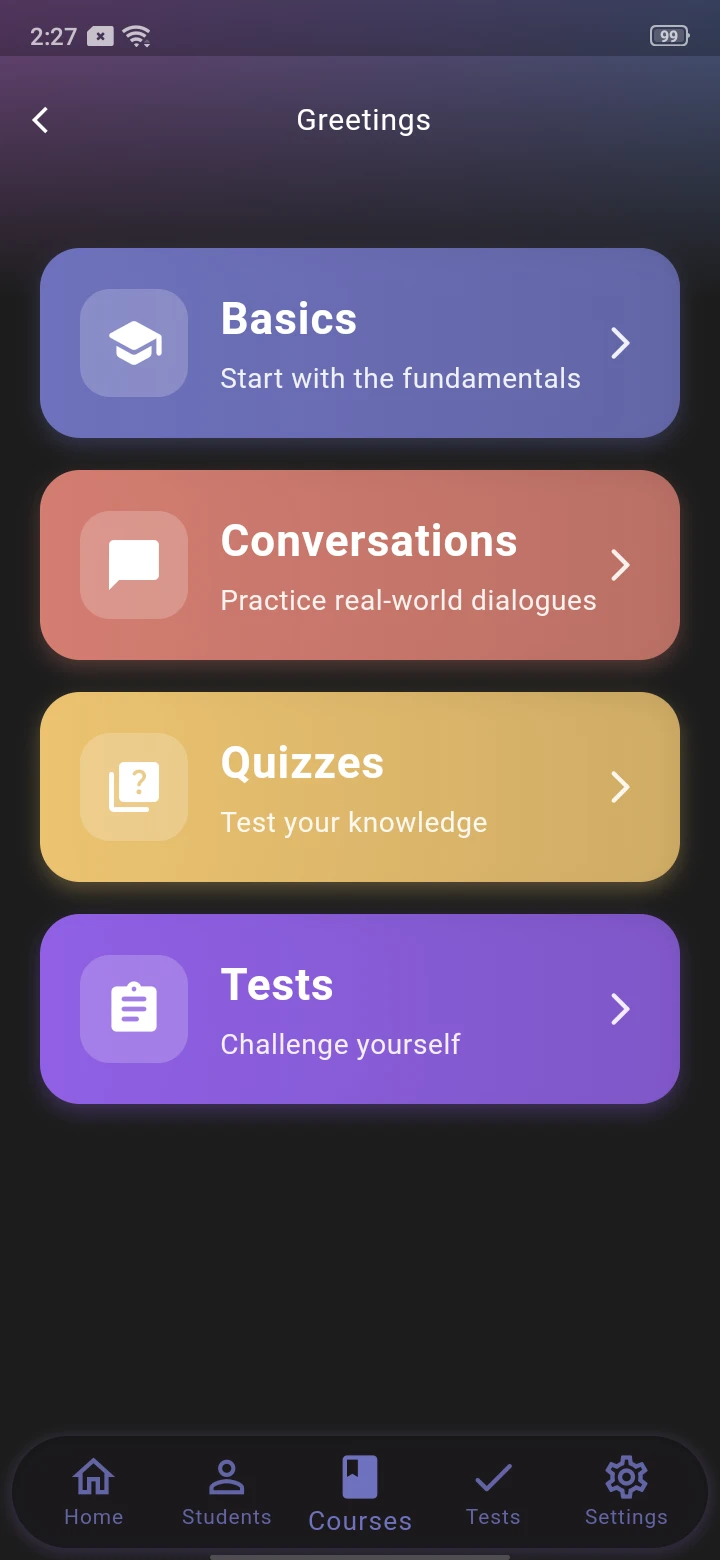Go back from the Greetings screen

point(40,121)
